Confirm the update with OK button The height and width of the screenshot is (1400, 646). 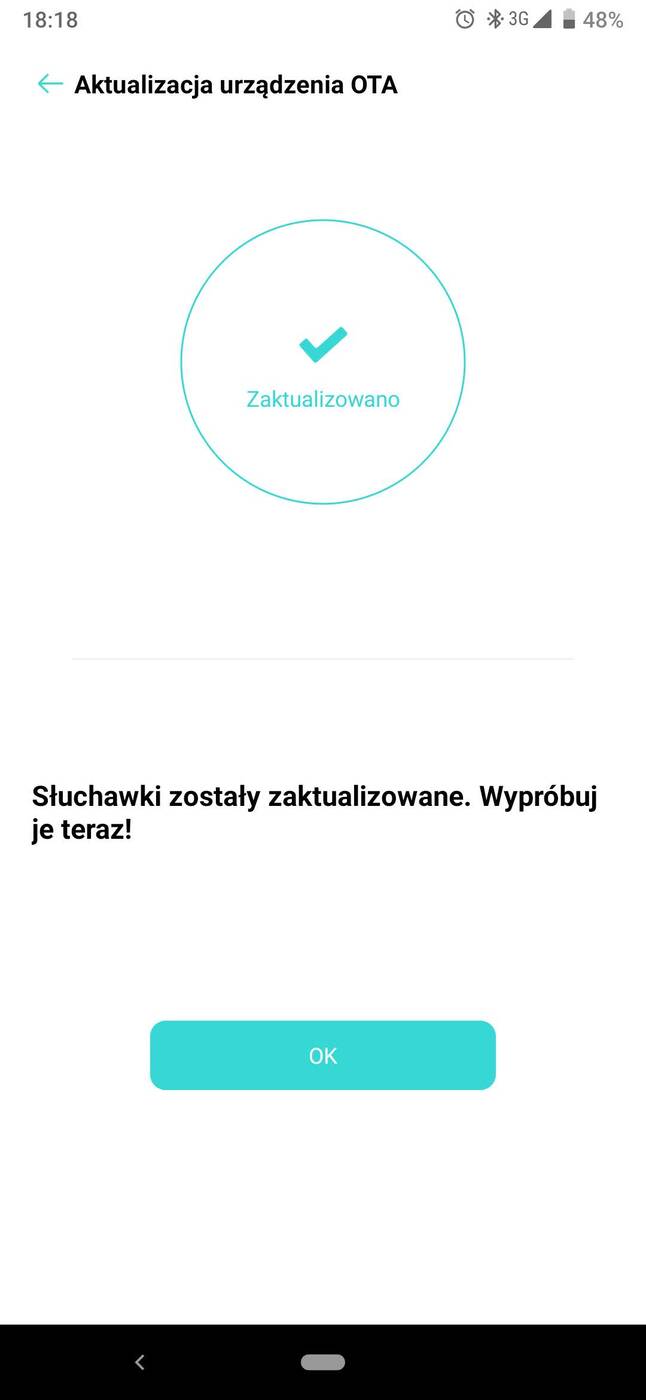[322, 1055]
